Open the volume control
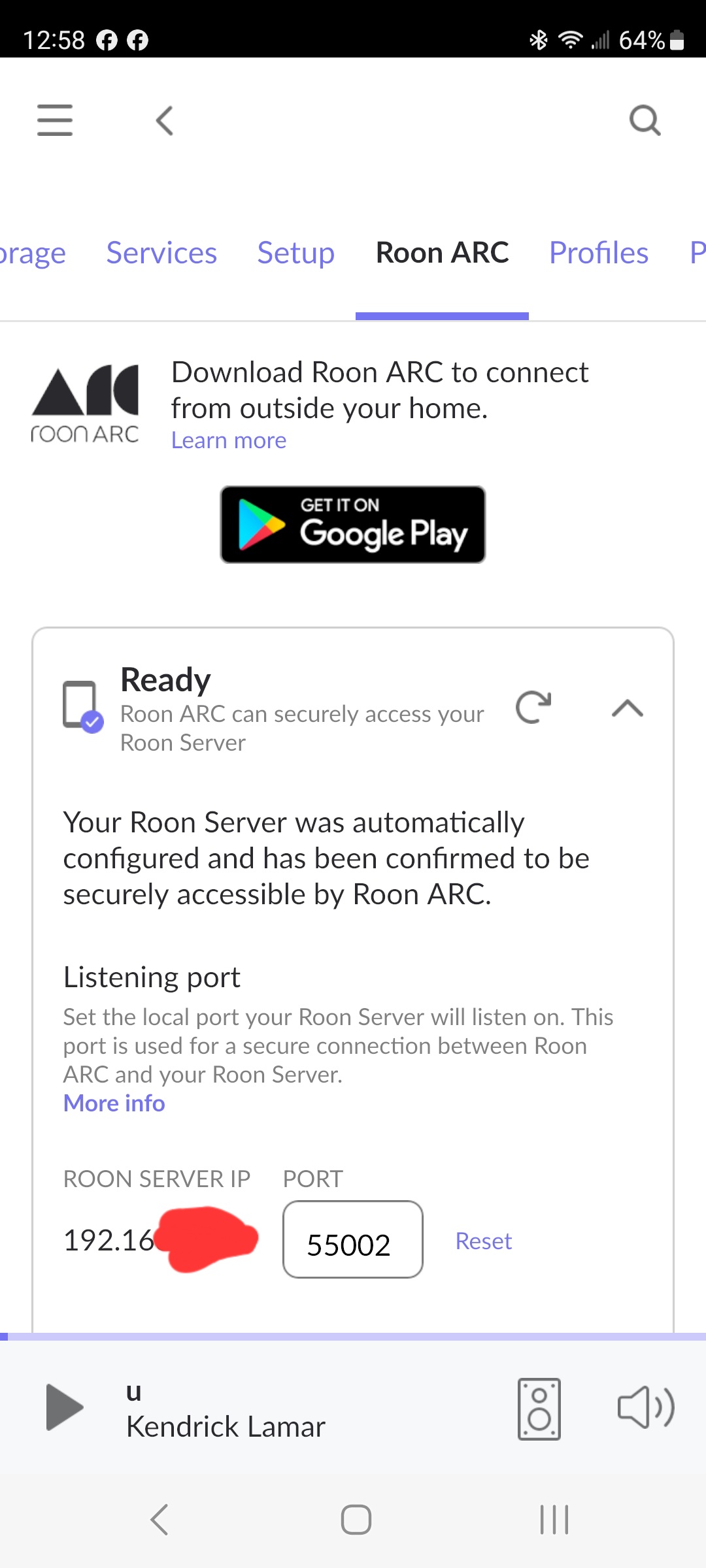This screenshot has width=706, height=1568. coord(646,1408)
